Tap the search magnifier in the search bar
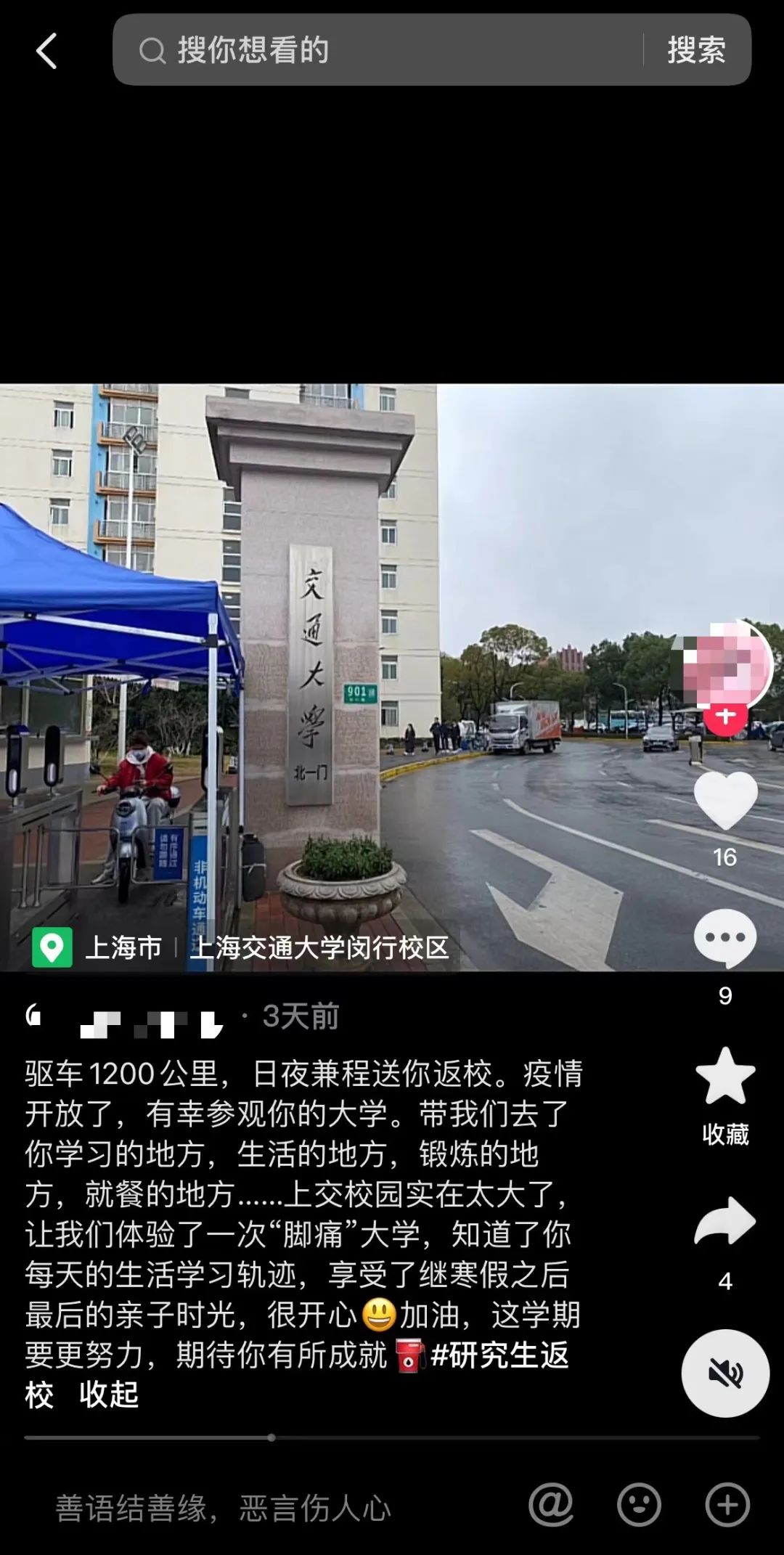This screenshot has height=1555, width=784. 152,51
